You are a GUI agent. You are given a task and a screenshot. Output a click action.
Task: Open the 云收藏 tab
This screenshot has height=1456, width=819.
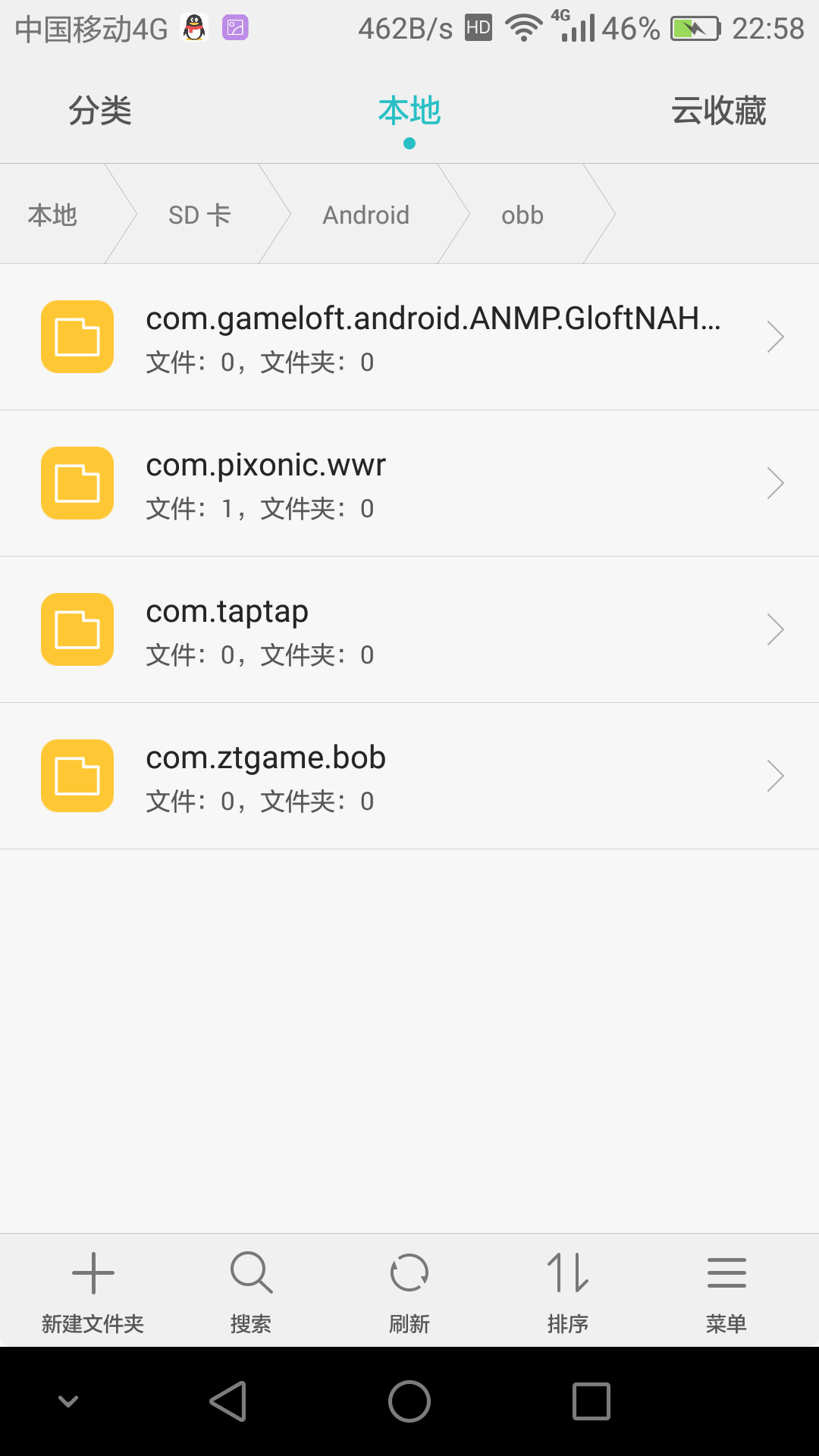coord(718,111)
